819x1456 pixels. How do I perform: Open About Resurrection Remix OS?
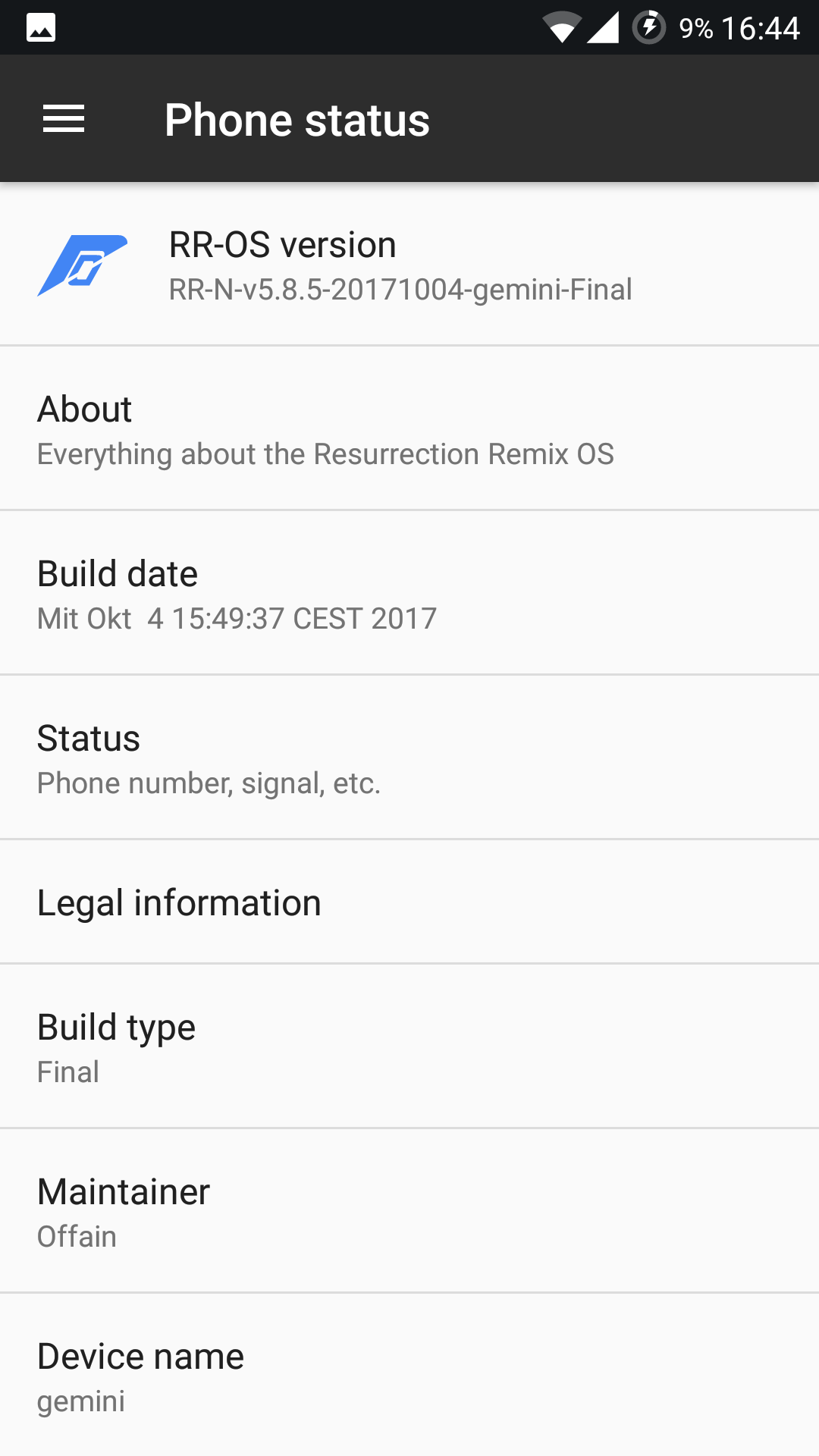point(409,428)
